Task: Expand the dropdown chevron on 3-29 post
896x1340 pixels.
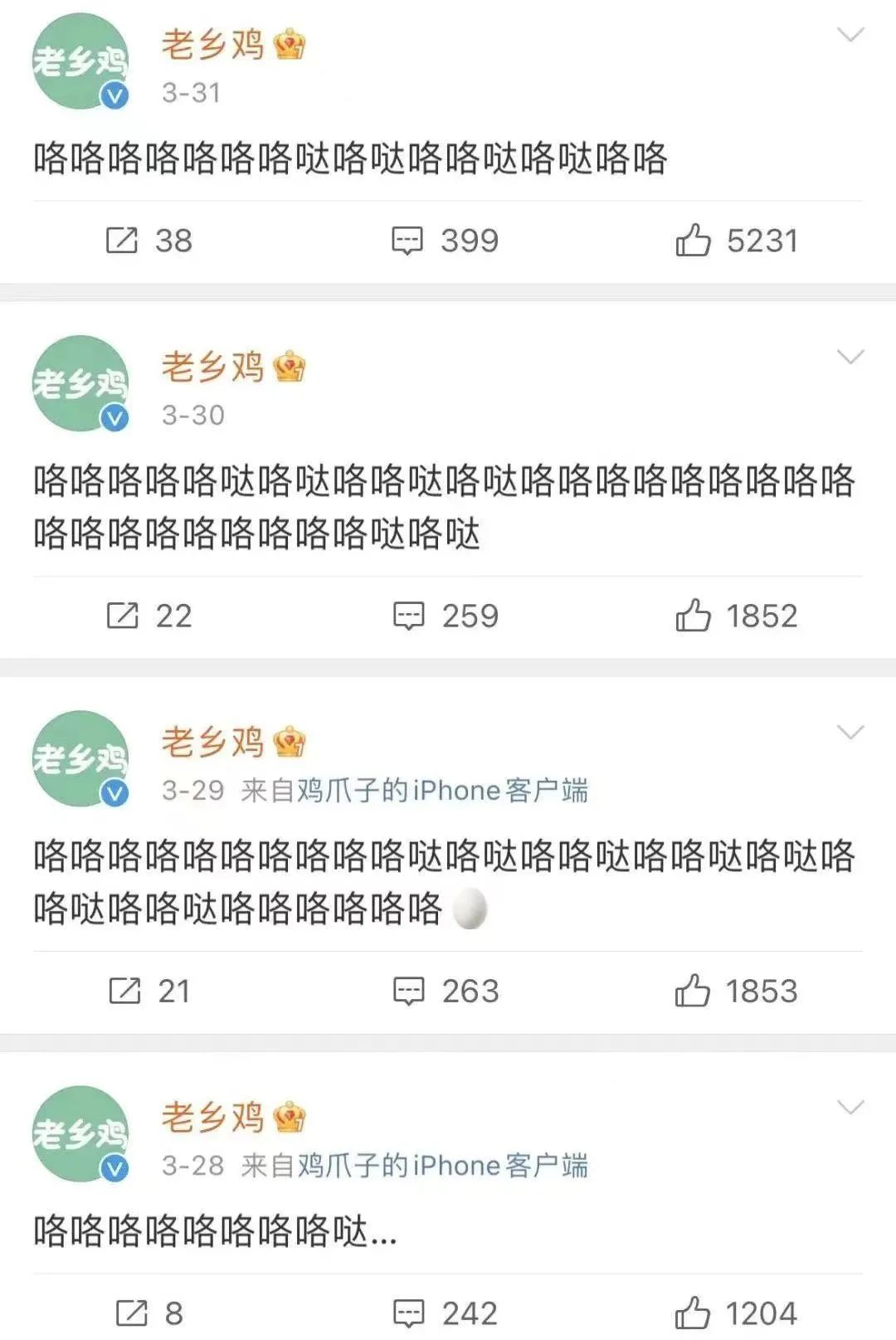Action: [x=850, y=733]
